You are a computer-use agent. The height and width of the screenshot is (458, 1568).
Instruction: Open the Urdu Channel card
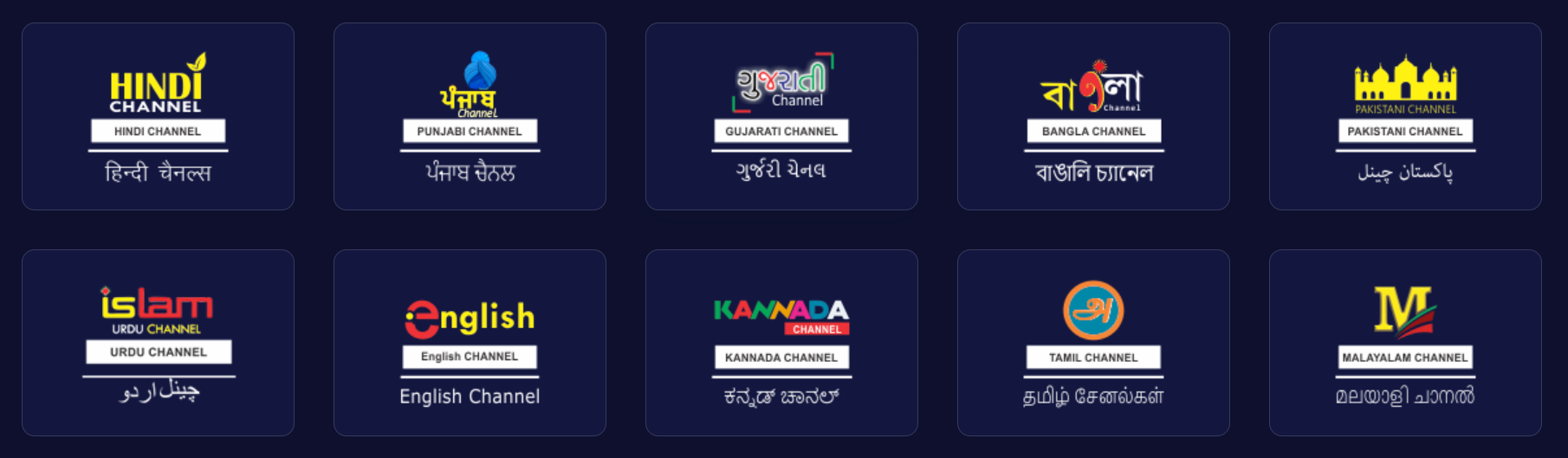158,343
